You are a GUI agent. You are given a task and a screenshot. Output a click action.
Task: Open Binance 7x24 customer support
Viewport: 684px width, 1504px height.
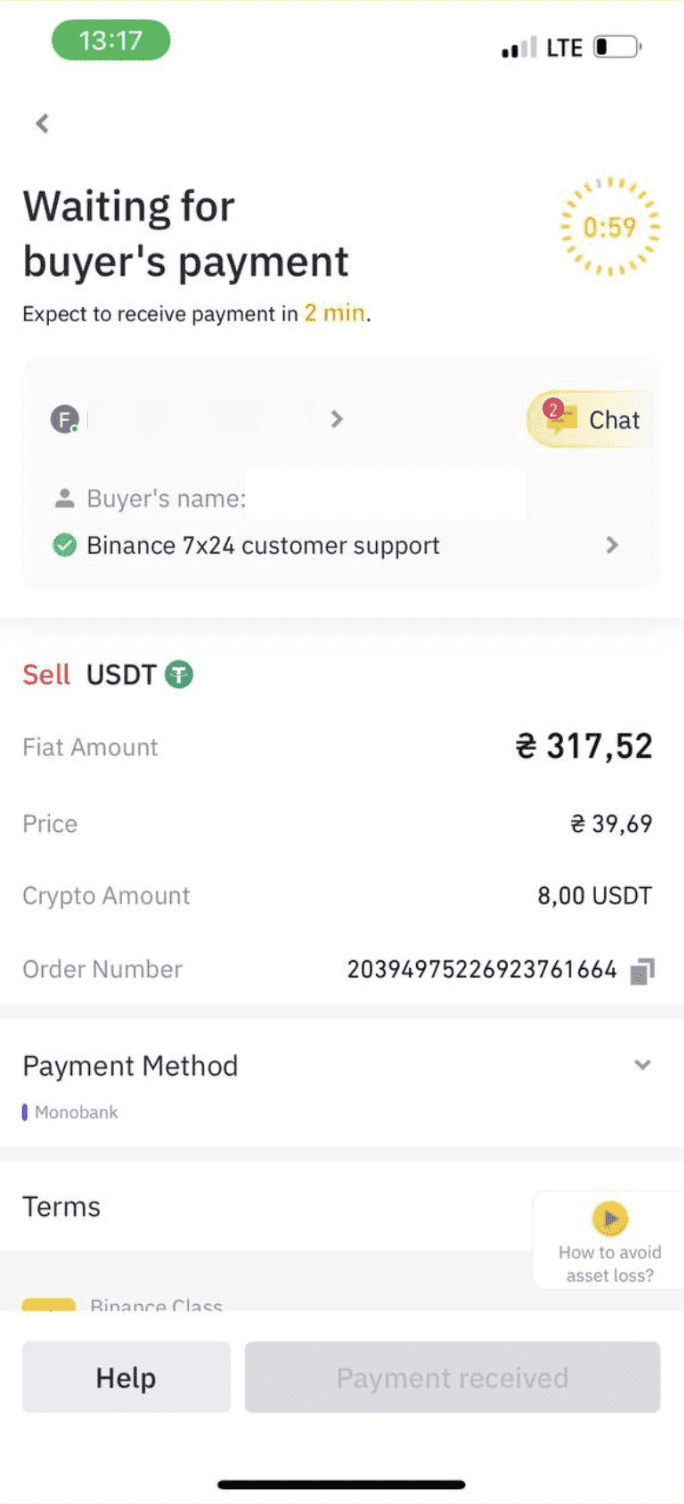(335, 546)
